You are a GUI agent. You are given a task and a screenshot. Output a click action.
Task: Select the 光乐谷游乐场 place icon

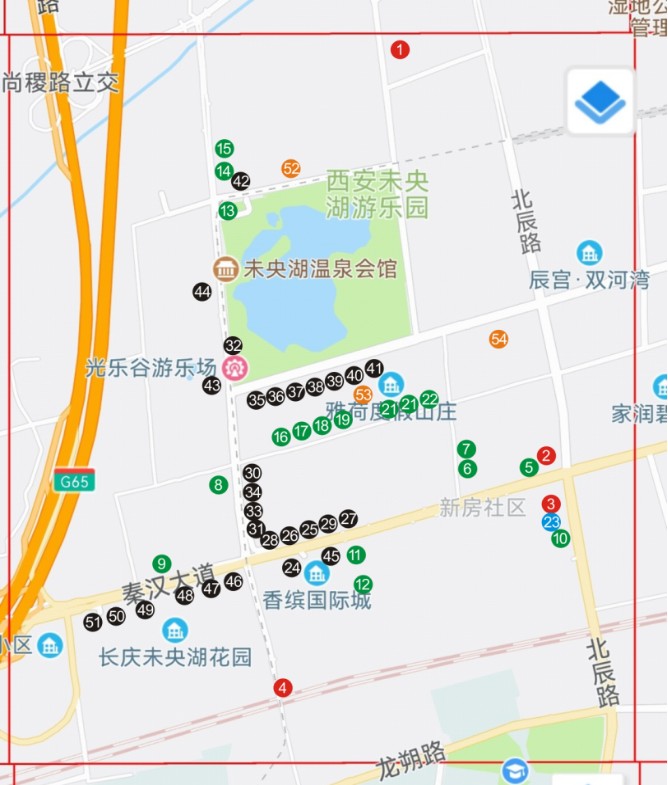pyautogui.click(x=236, y=367)
